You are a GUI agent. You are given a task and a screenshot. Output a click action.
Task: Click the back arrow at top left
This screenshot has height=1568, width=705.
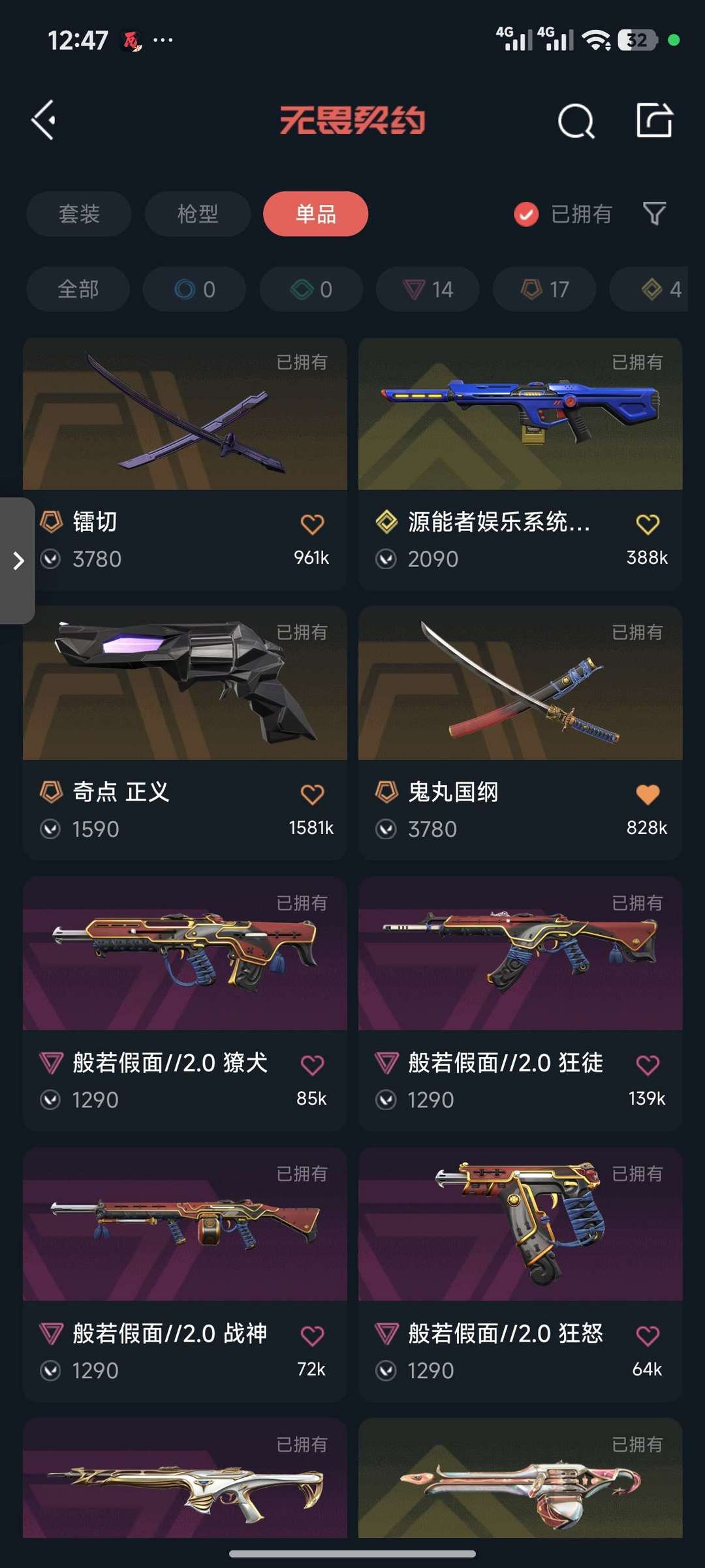point(43,119)
